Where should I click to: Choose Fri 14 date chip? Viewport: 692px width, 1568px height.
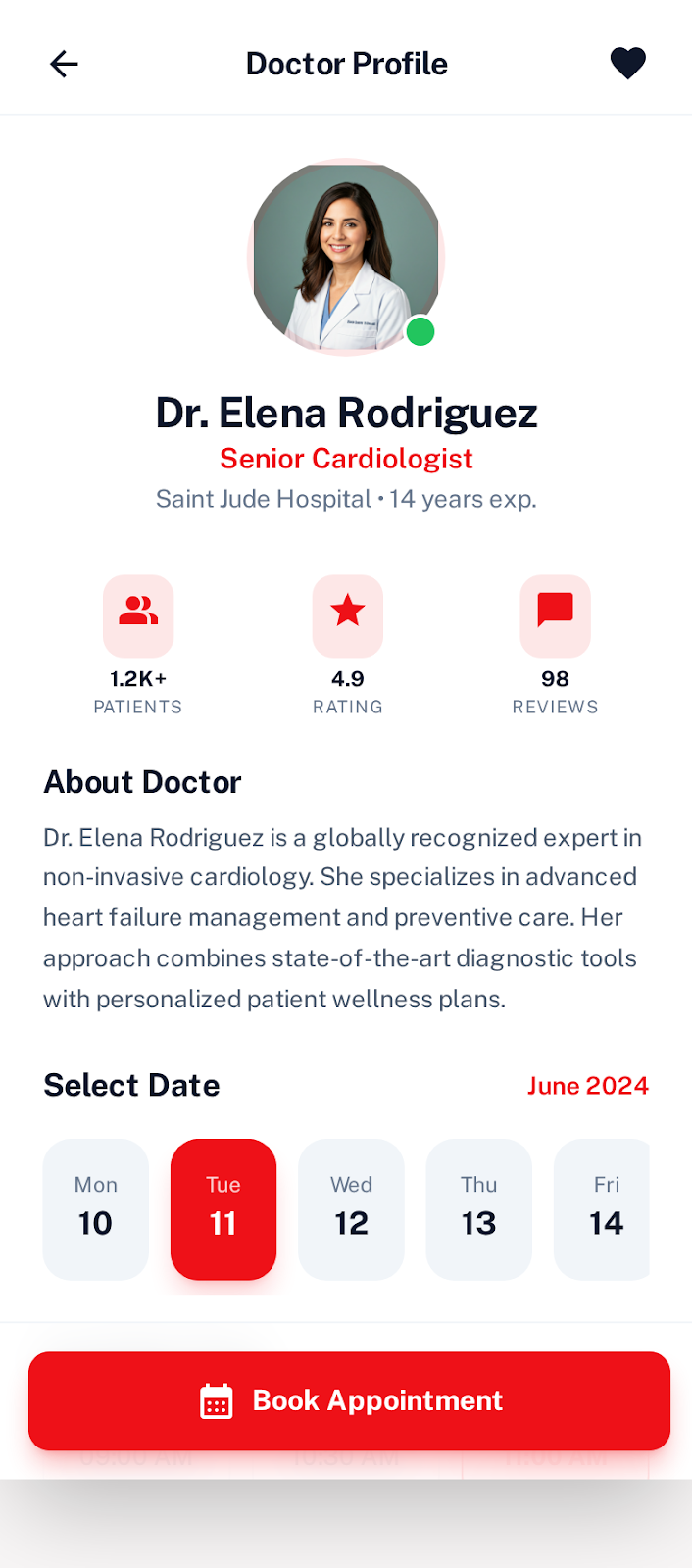pyautogui.click(x=603, y=1208)
